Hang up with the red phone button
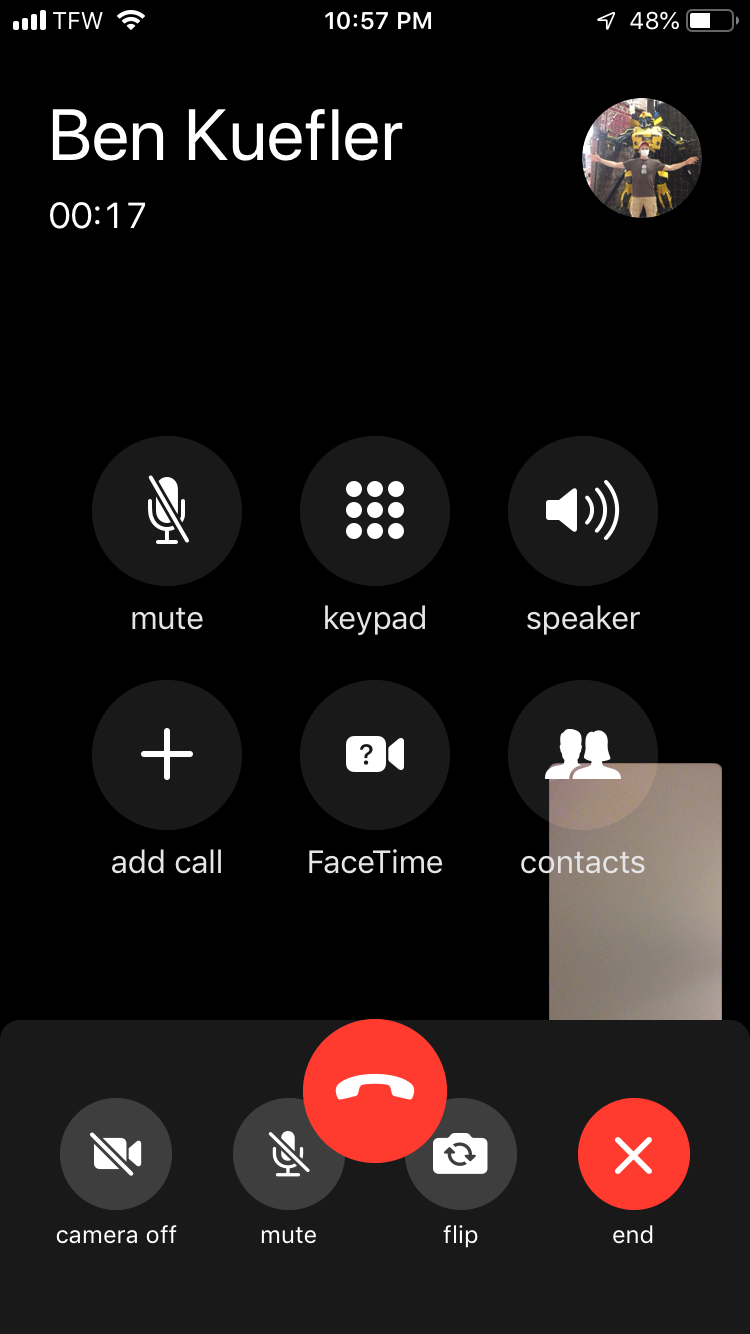750x1334 pixels. point(375,1090)
